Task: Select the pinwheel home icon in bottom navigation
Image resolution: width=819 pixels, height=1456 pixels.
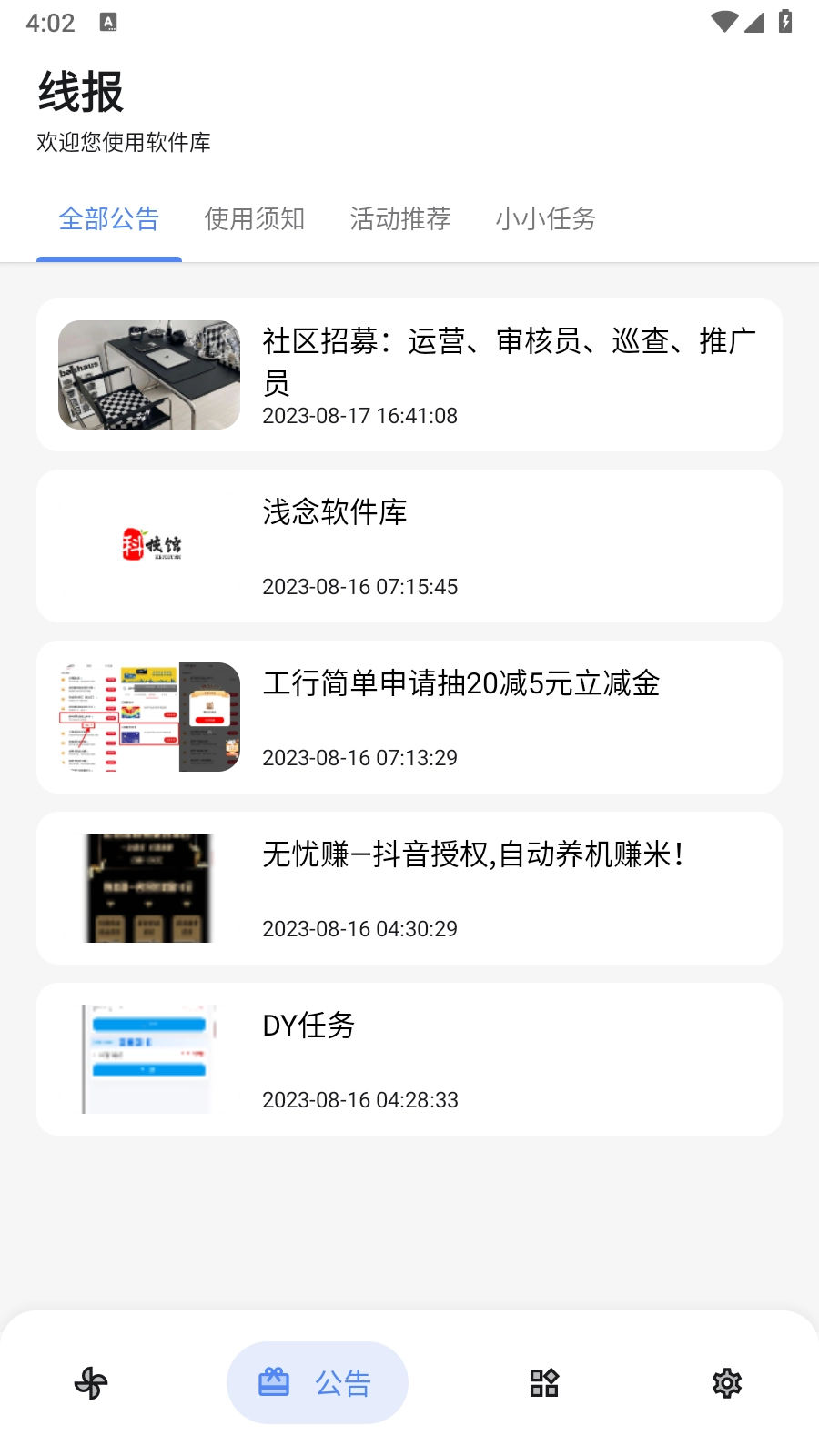Action: click(91, 1383)
